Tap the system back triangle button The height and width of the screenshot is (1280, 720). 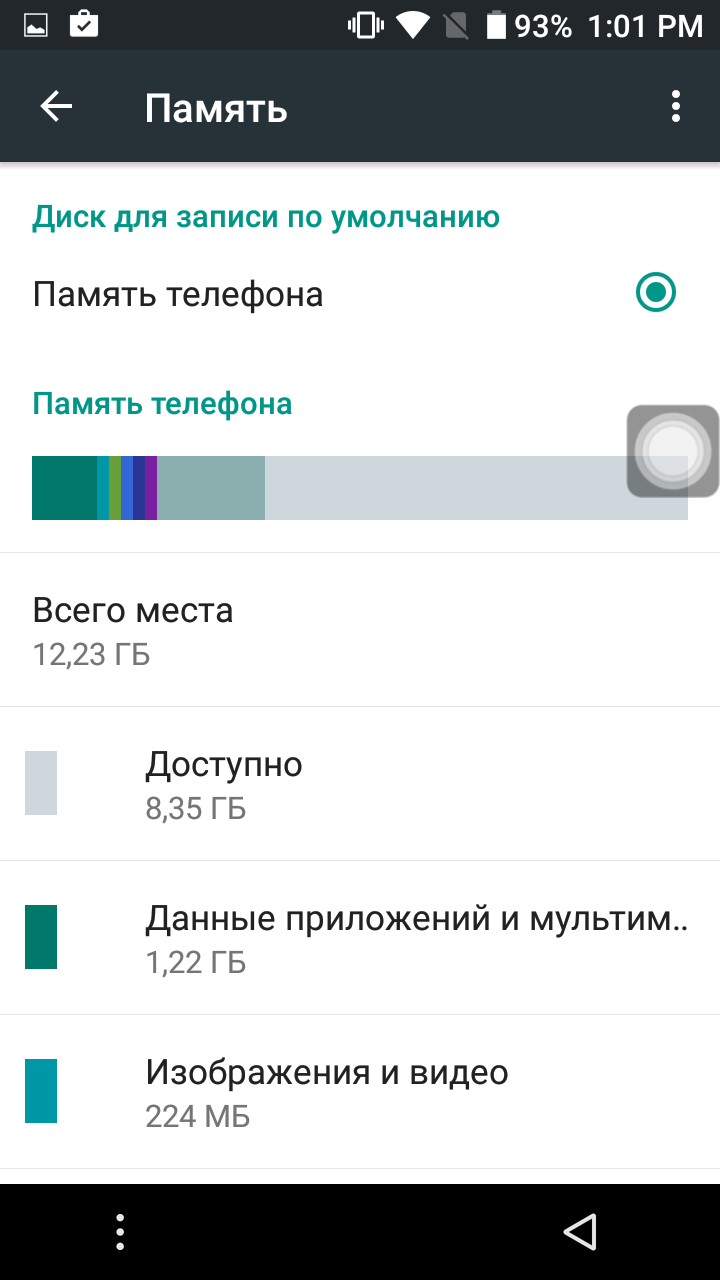tap(580, 1231)
